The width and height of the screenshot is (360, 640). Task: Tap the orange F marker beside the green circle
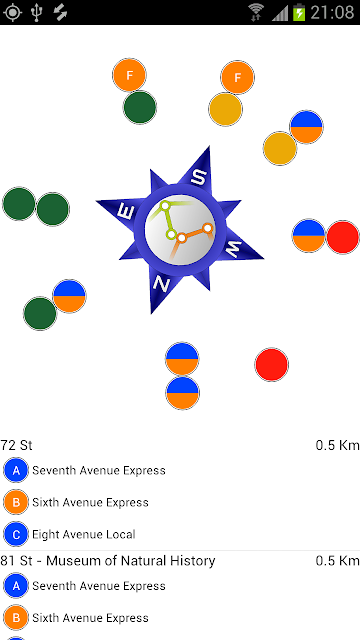tap(129, 75)
